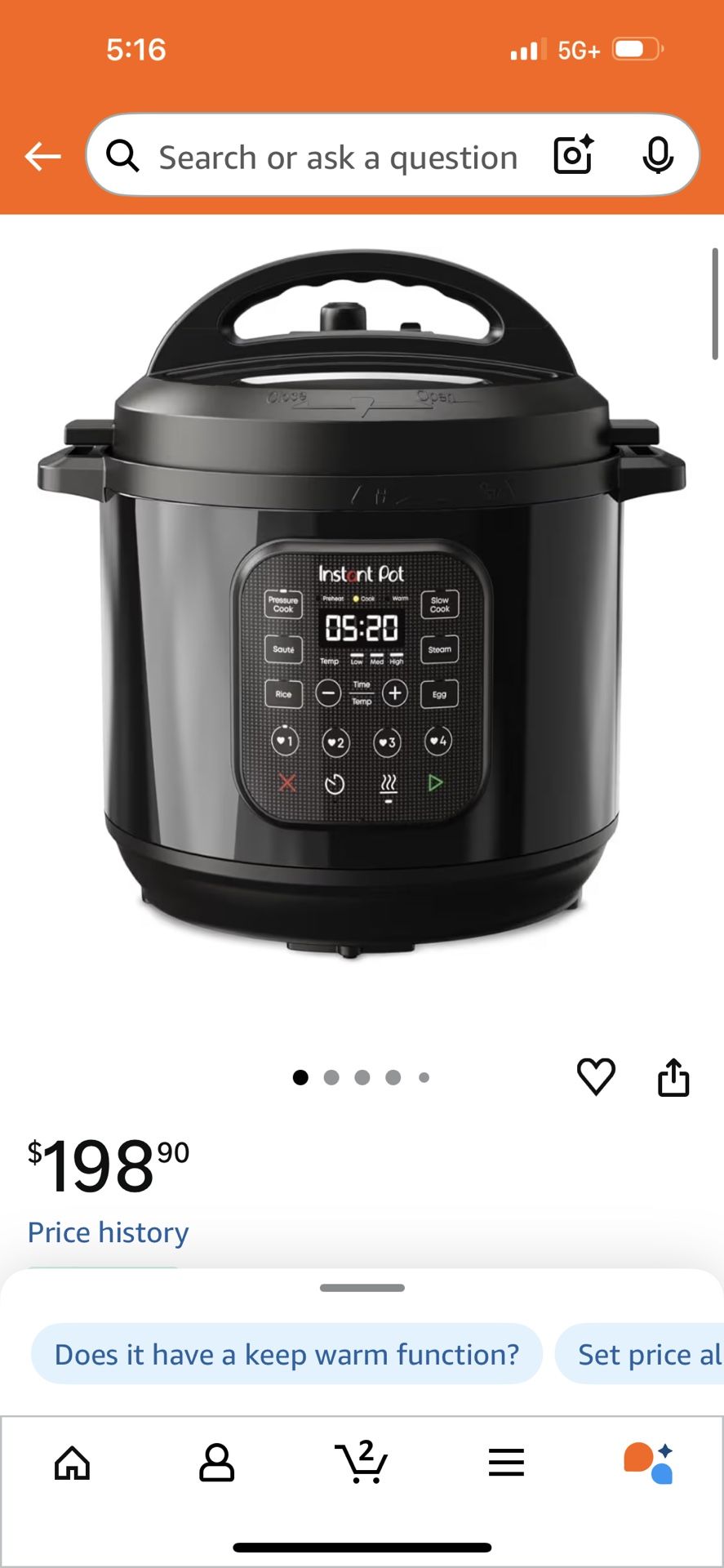Open the account profile tab
The image size is (724, 1568).
[x=217, y=1463]
